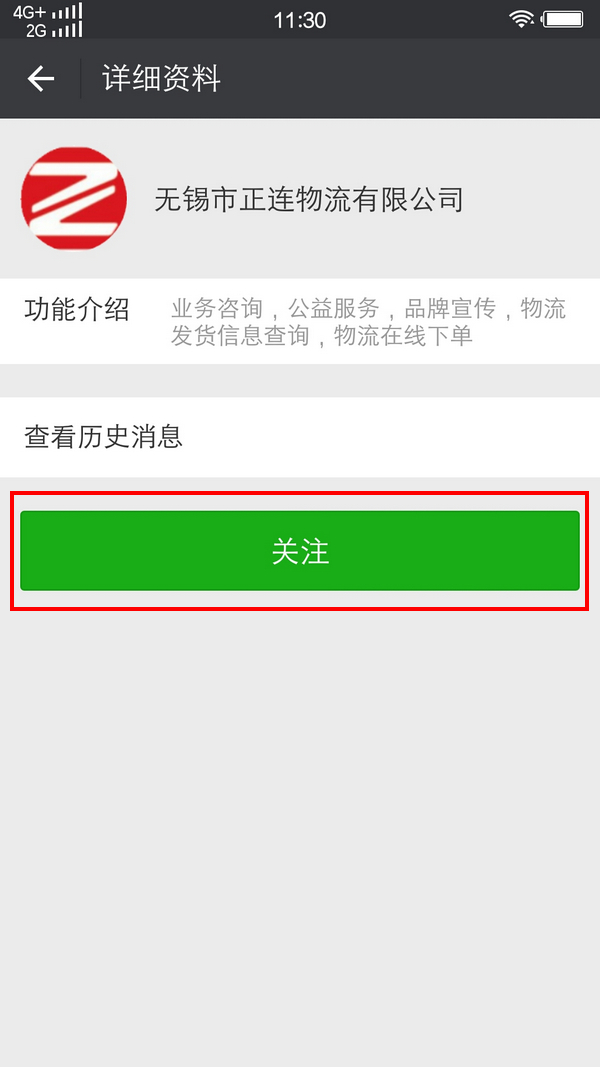The image size is (600, 1067).
Task: Tap the green 关注 button
Action: coord(300,551)
